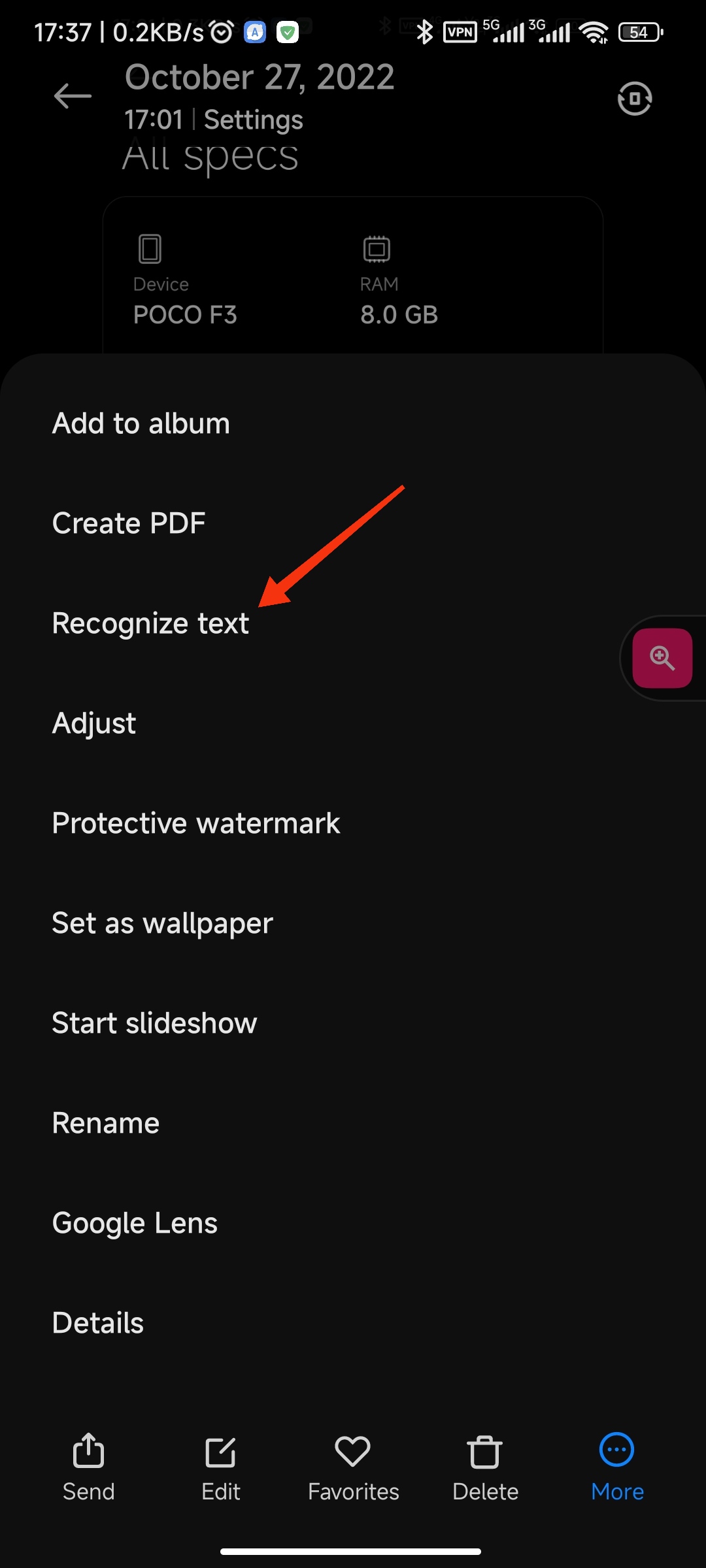Image resolution: width=706 pixels, height=1568 pixels.
Task: Add a Protective watermark
Action: tap(353, 823)
